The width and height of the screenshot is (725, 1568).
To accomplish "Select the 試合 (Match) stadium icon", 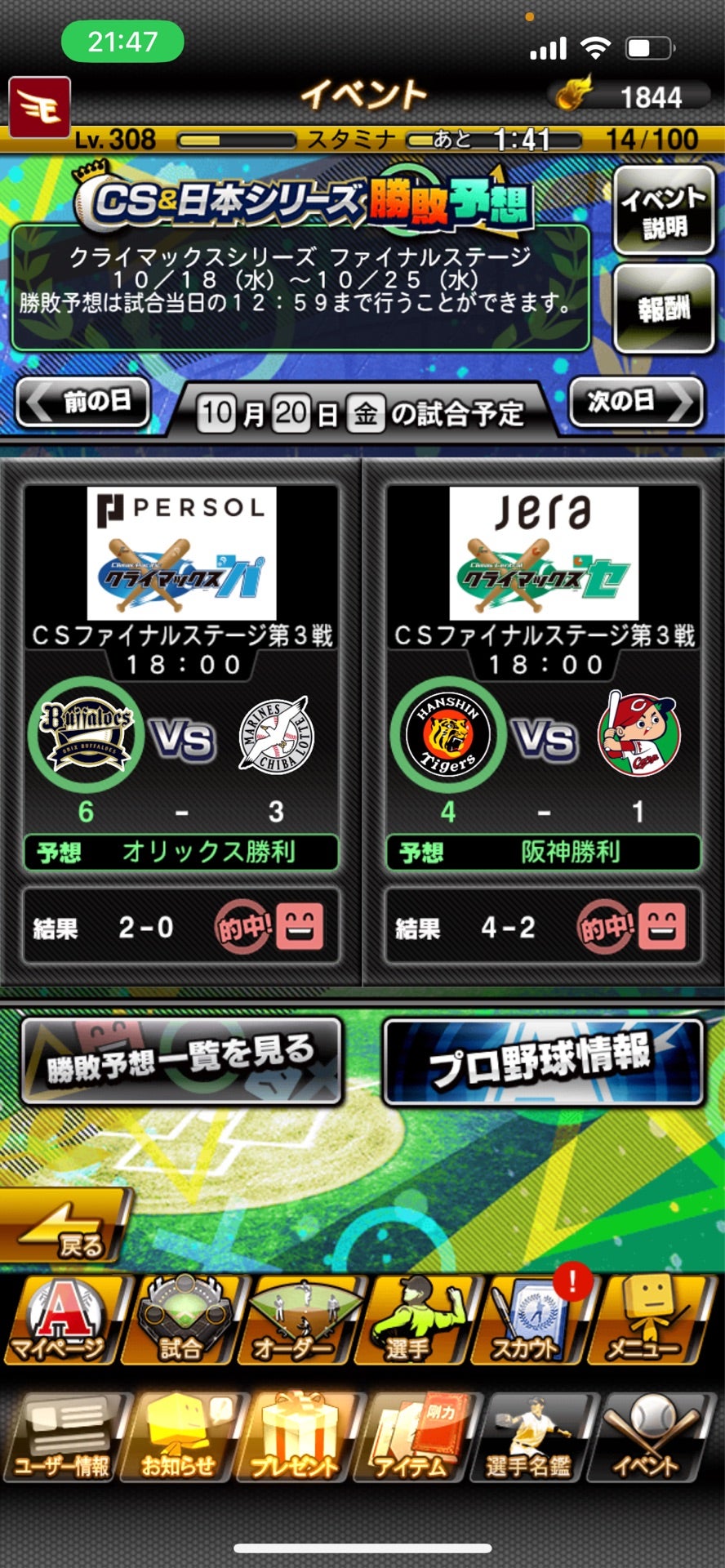I will click(x=178, y=1317).
